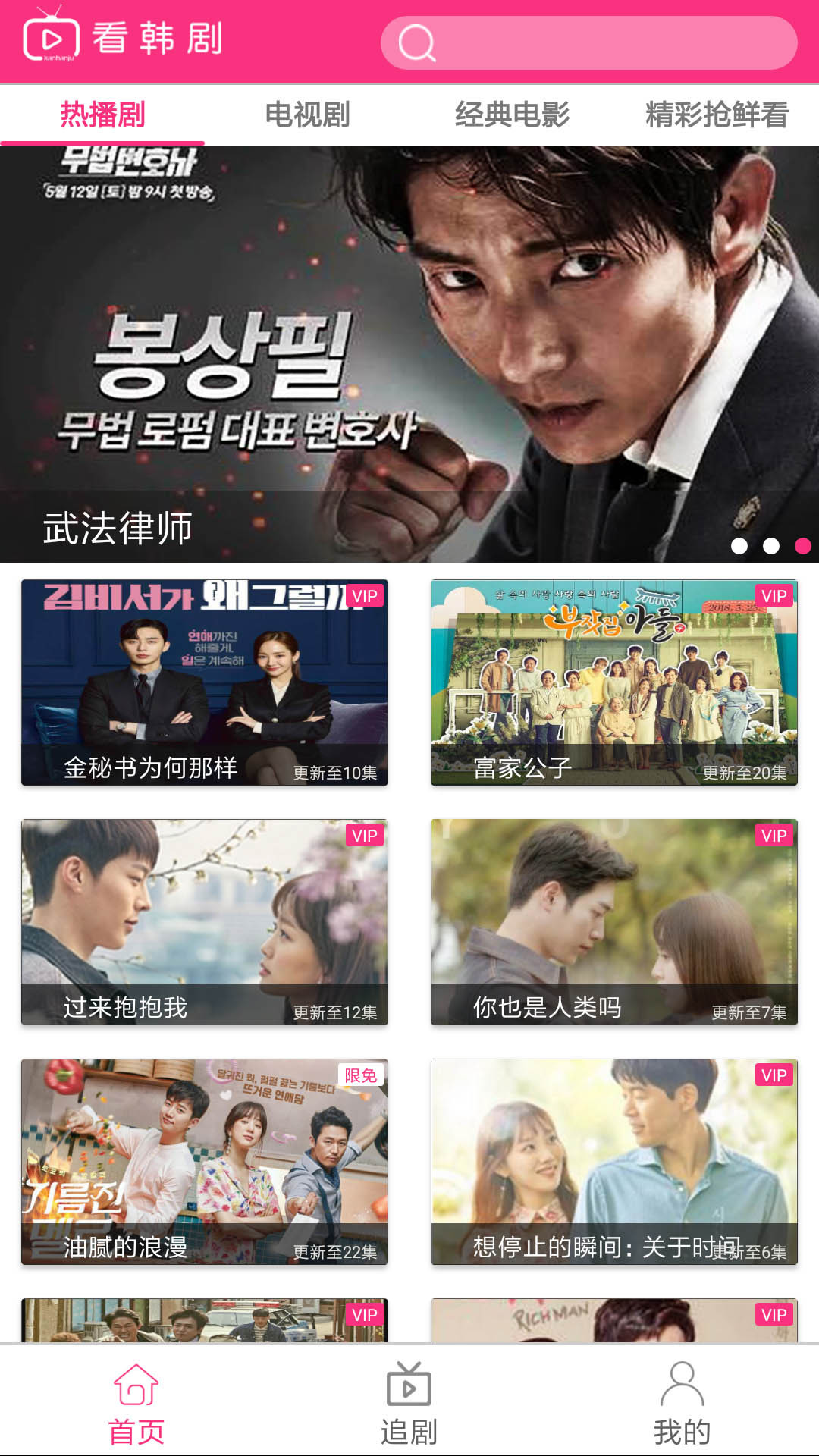This screenshot has width=819, height=1456.
Task: Switch to the 电视剧 tab
Action: click(307, 115)
